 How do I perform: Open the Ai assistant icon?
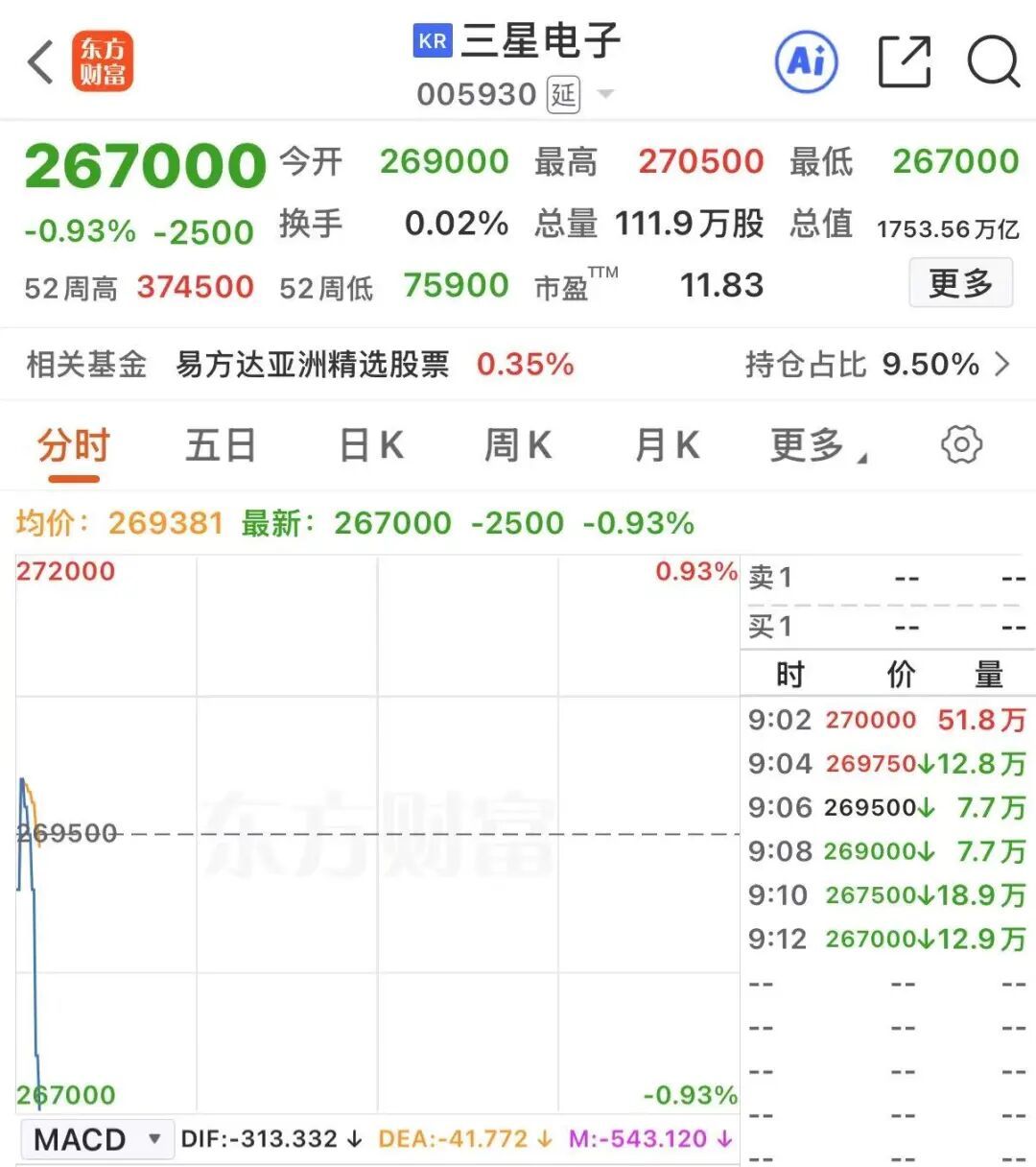806,61
